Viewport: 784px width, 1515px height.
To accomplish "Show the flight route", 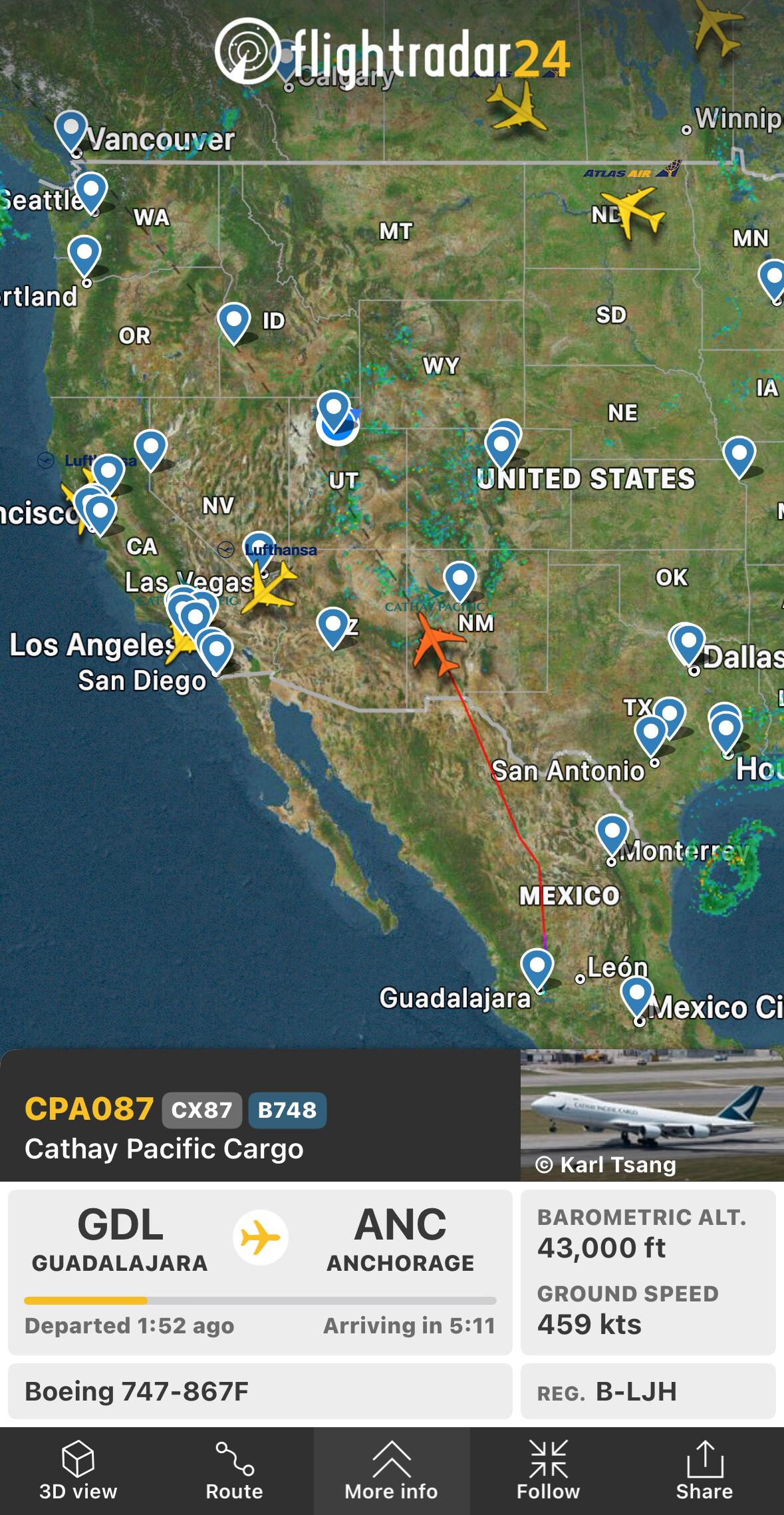I will point(234,1470).
